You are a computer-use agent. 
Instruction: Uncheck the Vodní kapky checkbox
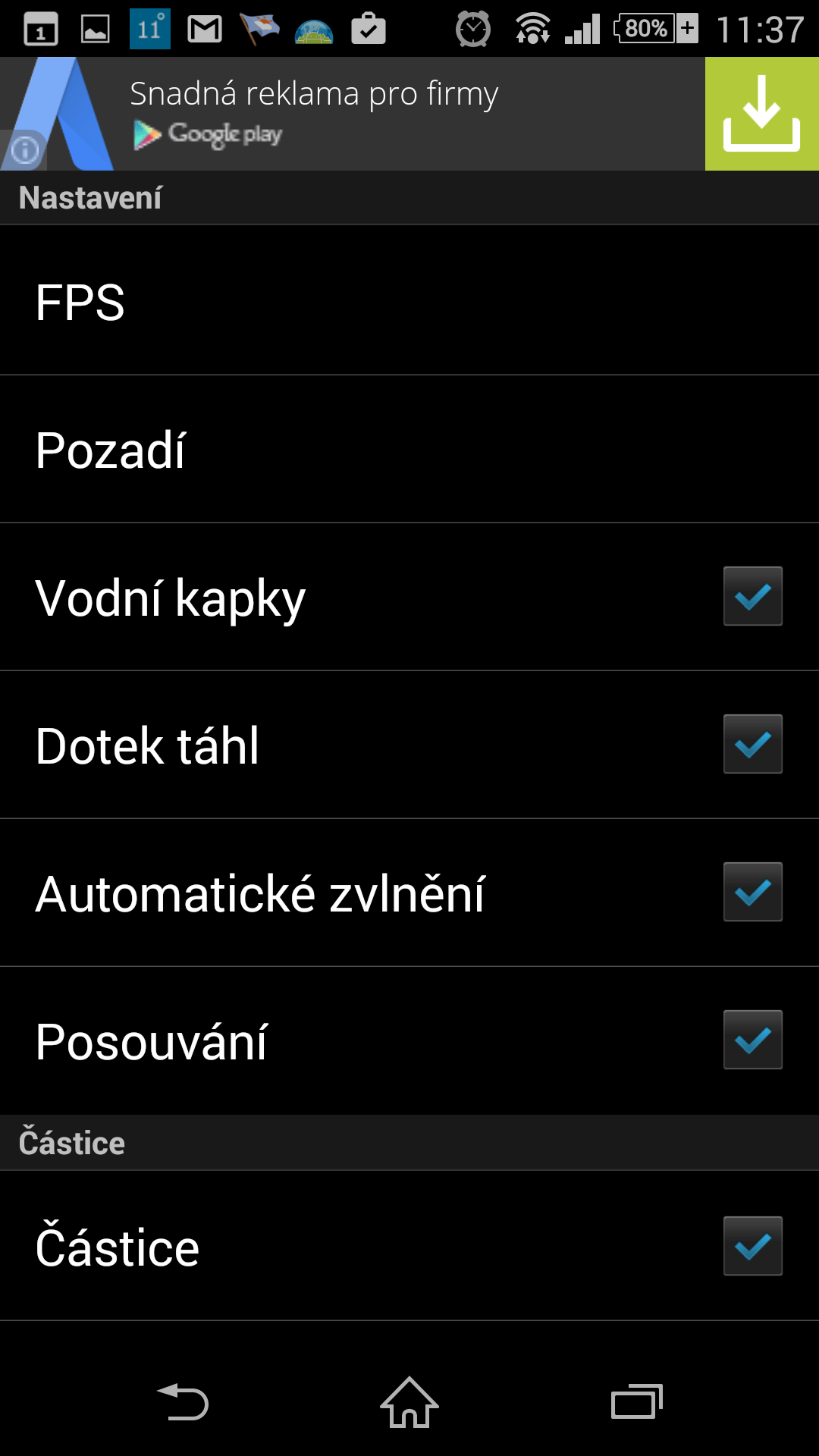tap(752, 596)
